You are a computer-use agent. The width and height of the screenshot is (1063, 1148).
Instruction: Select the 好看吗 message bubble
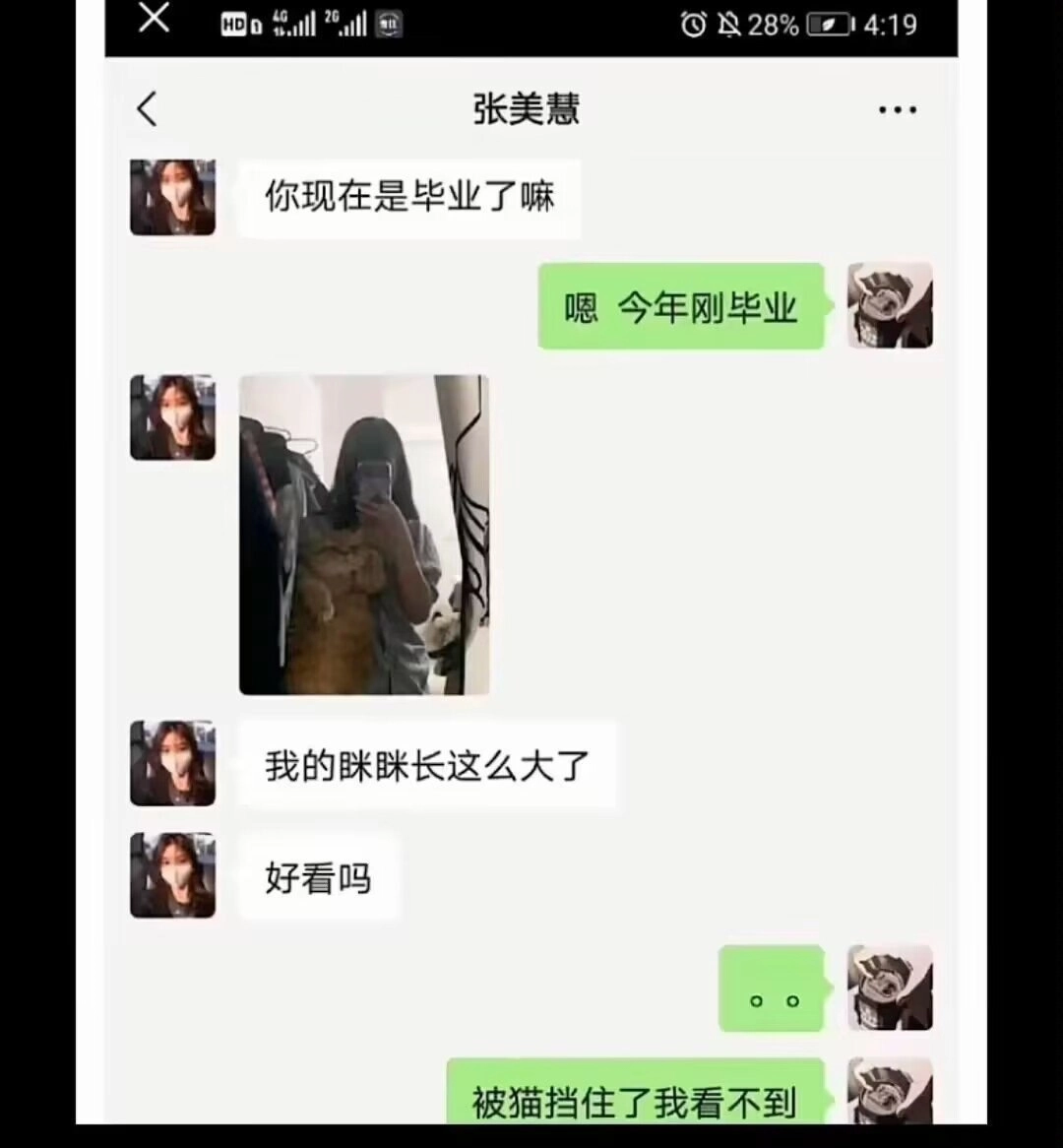pyautogui.click(x=317, y=878)
